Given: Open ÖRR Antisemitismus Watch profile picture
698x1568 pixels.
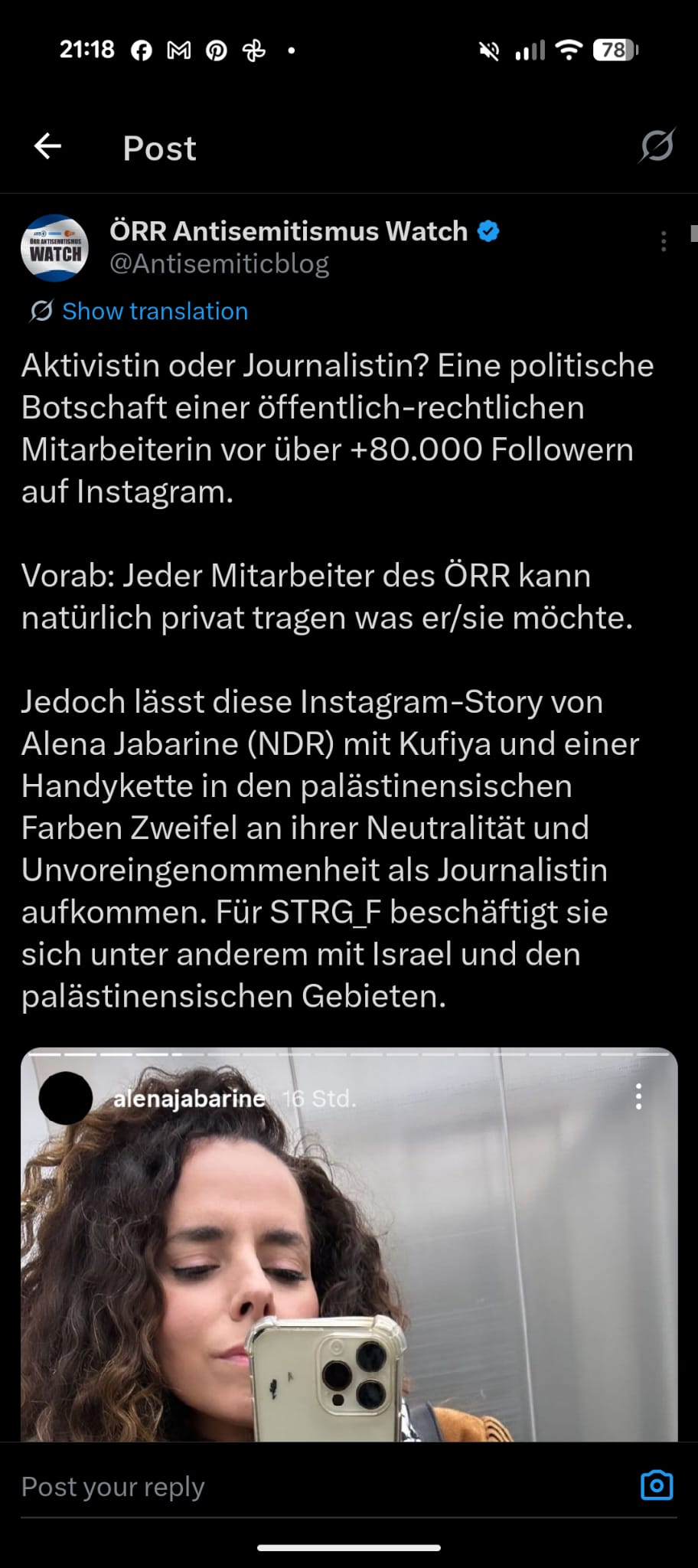Looking at the screenshot, I should [x=54, y=247].
